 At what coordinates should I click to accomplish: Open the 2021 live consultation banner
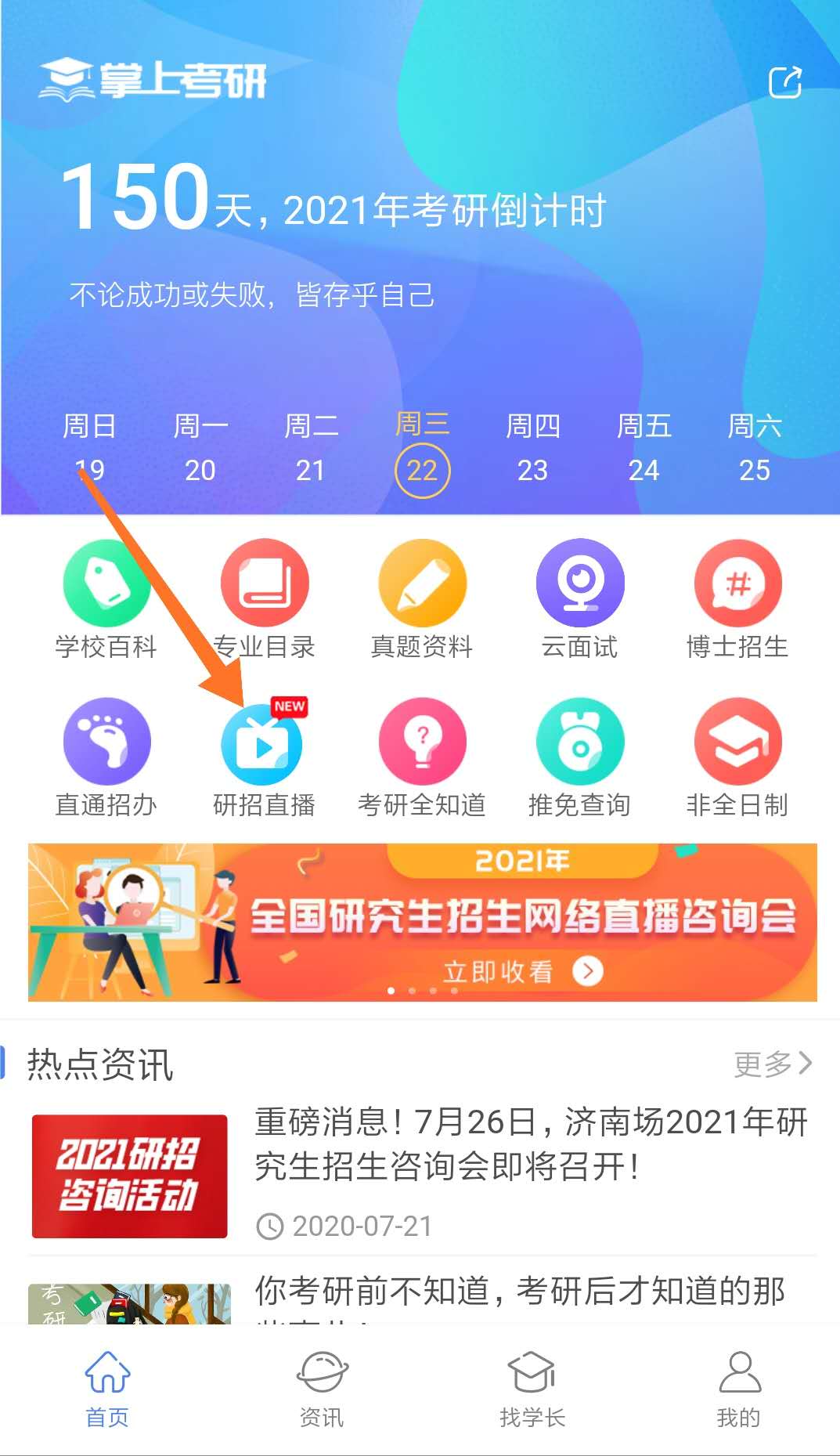pos(422,922)
